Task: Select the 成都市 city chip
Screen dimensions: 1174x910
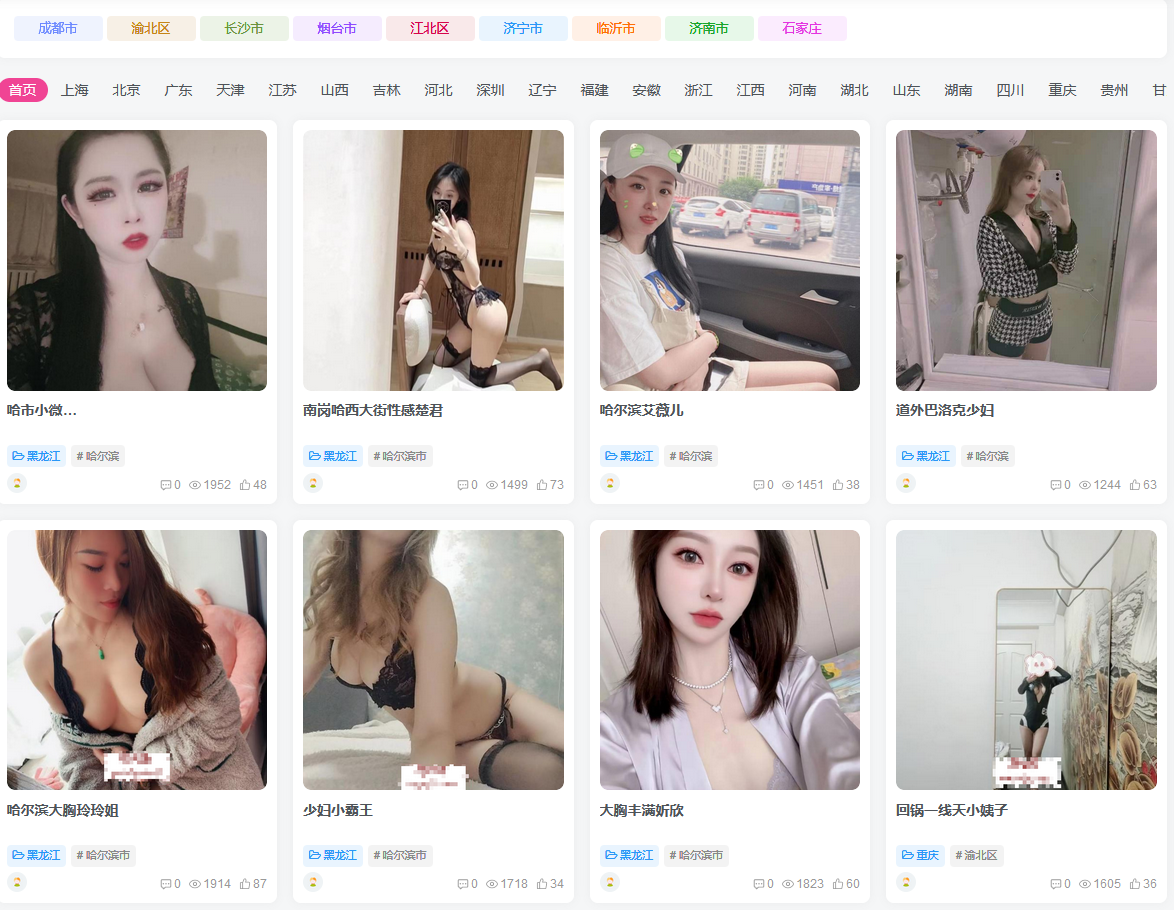Action: click(x=58, y=29)
